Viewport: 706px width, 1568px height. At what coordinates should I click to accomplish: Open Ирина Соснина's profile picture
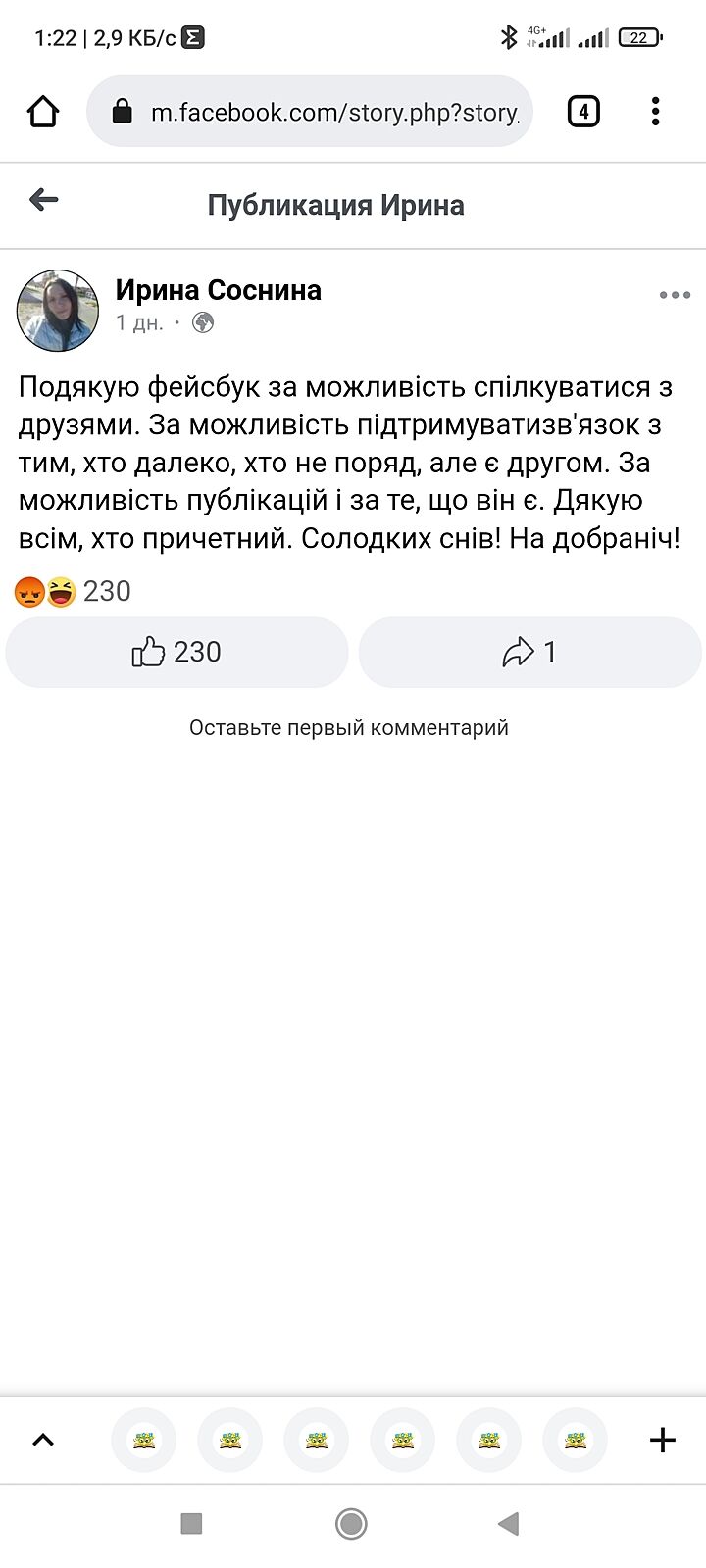(58, 311)
